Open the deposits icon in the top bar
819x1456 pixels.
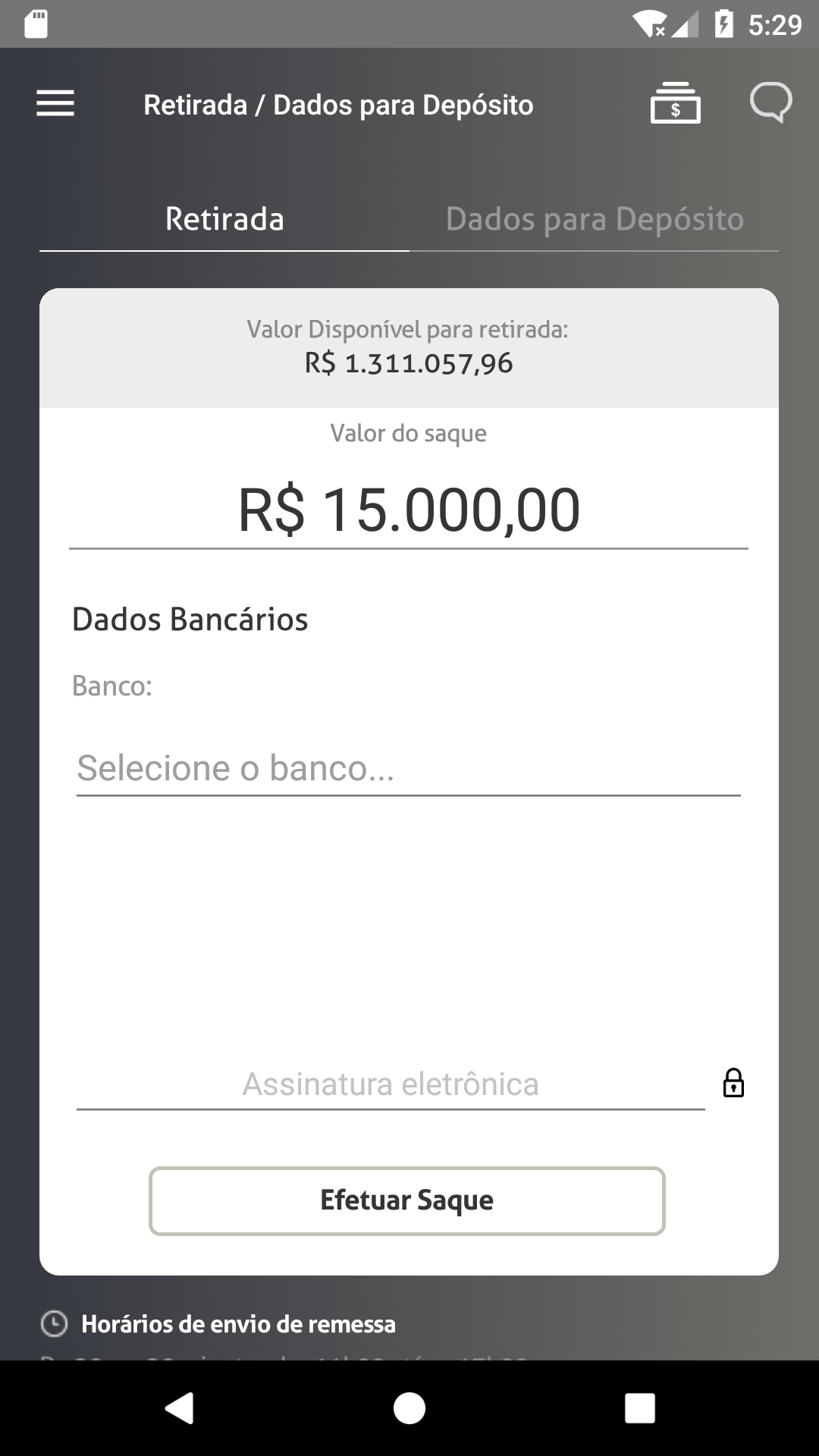point(675,104)
